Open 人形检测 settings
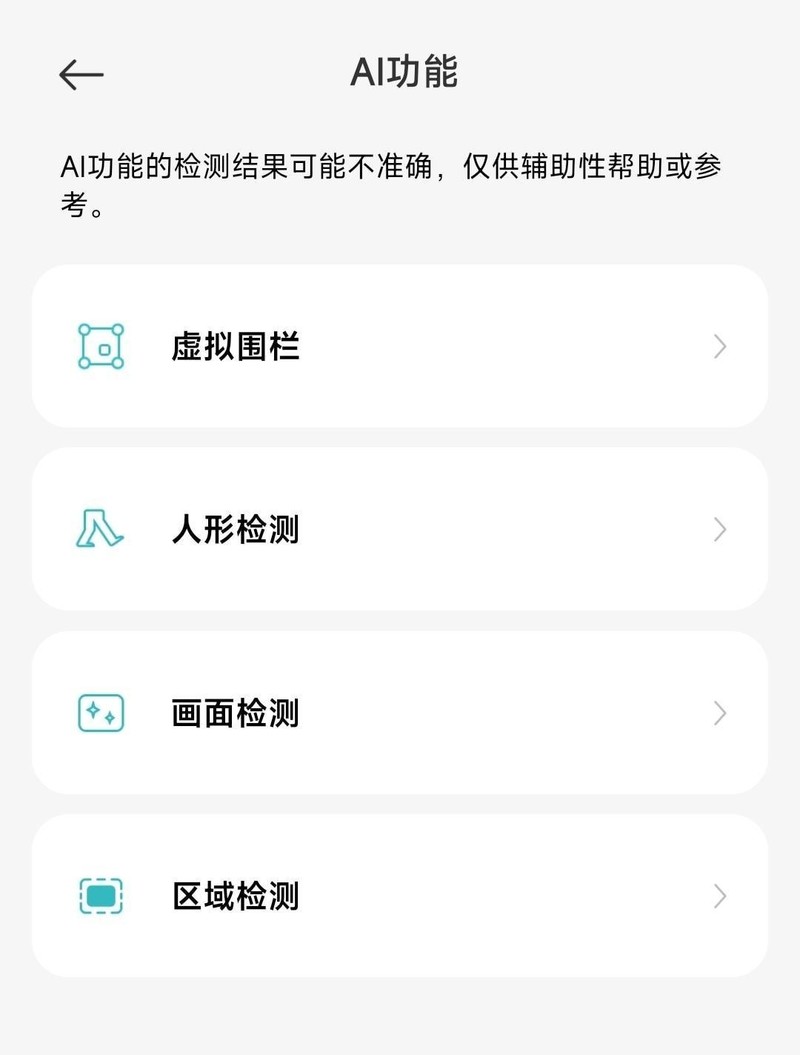Screen dimensions: 800x1055 pos(400,529)
